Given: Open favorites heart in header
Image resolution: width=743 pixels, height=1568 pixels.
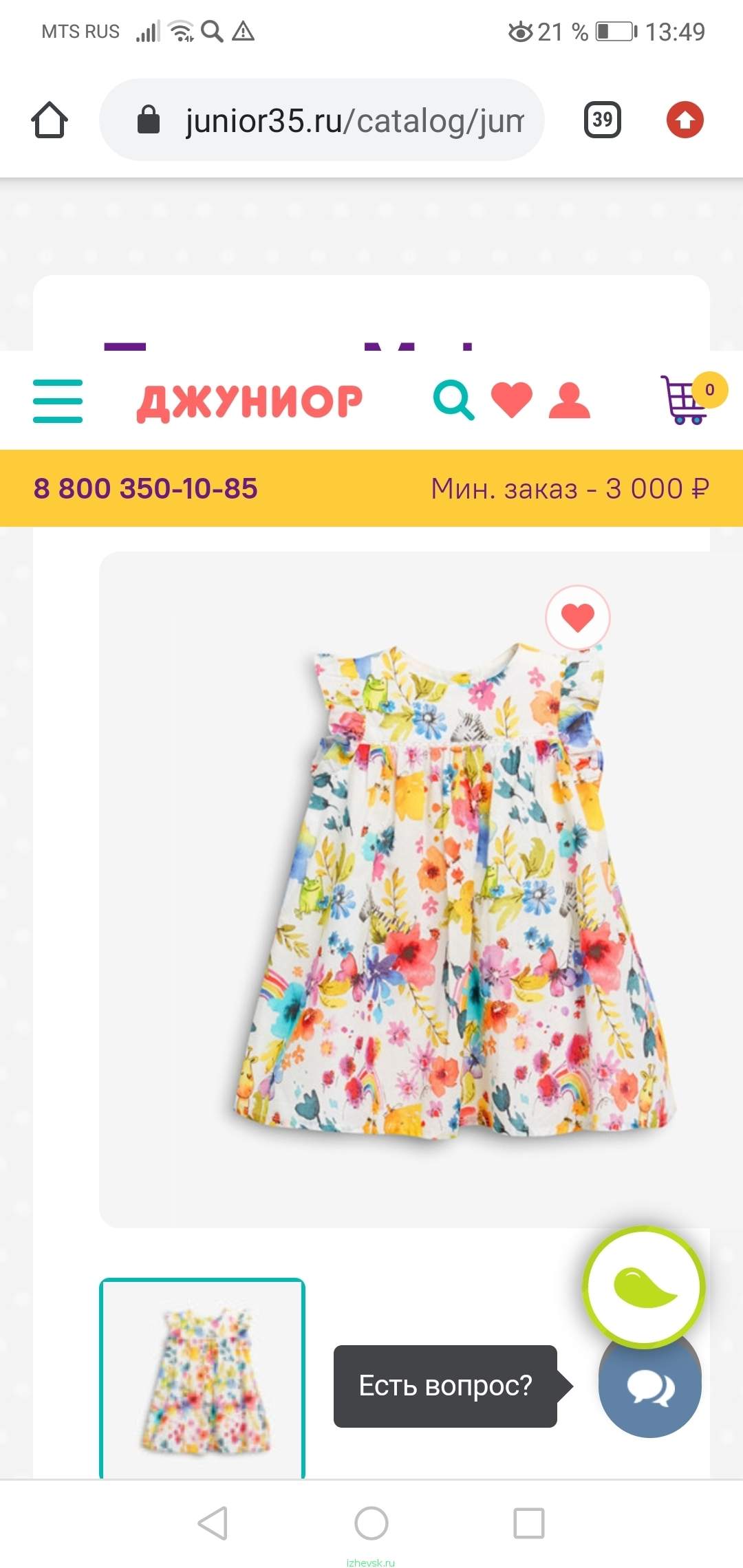Looking at the screenshot, I should 512,400.
